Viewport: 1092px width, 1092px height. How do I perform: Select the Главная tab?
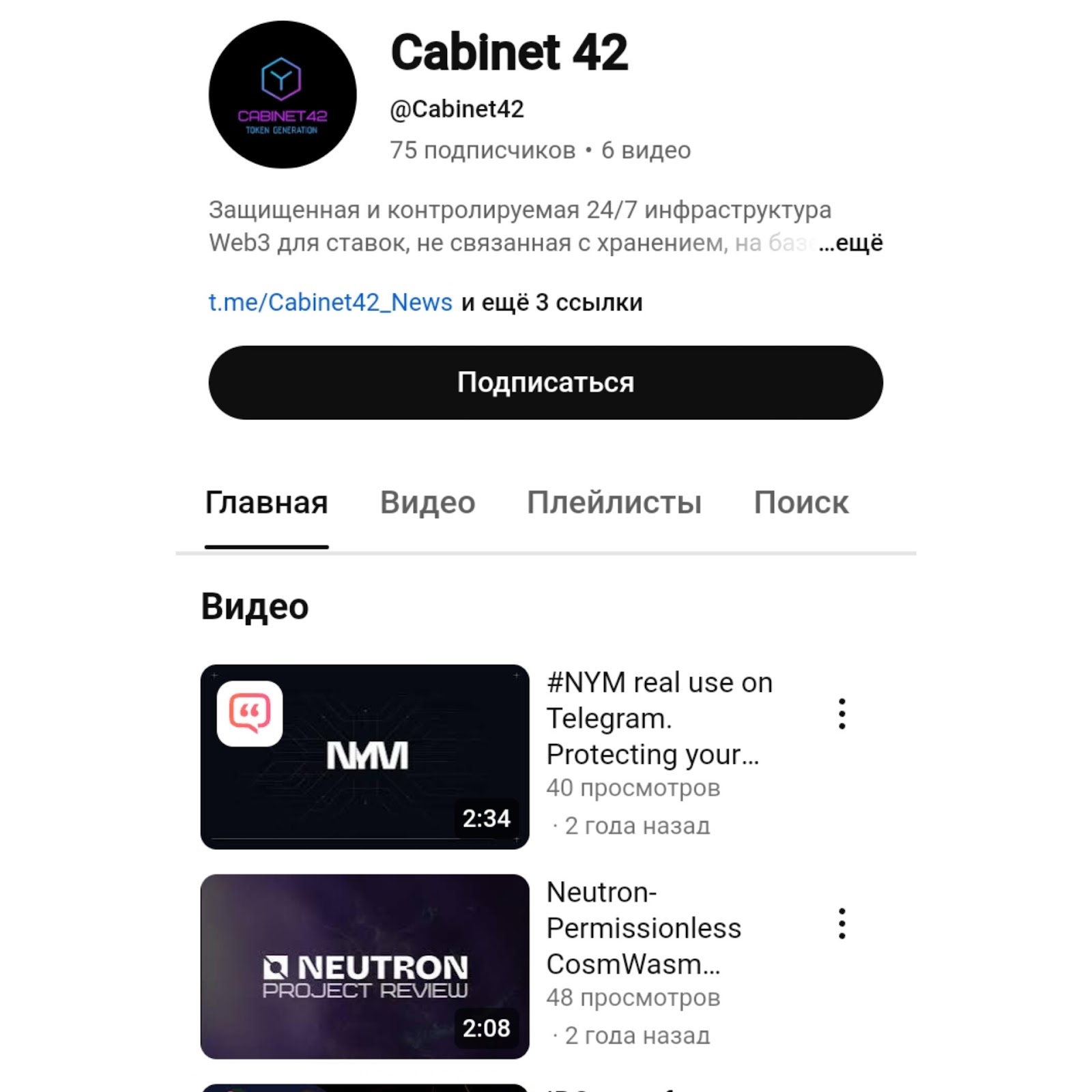[266, 503]
